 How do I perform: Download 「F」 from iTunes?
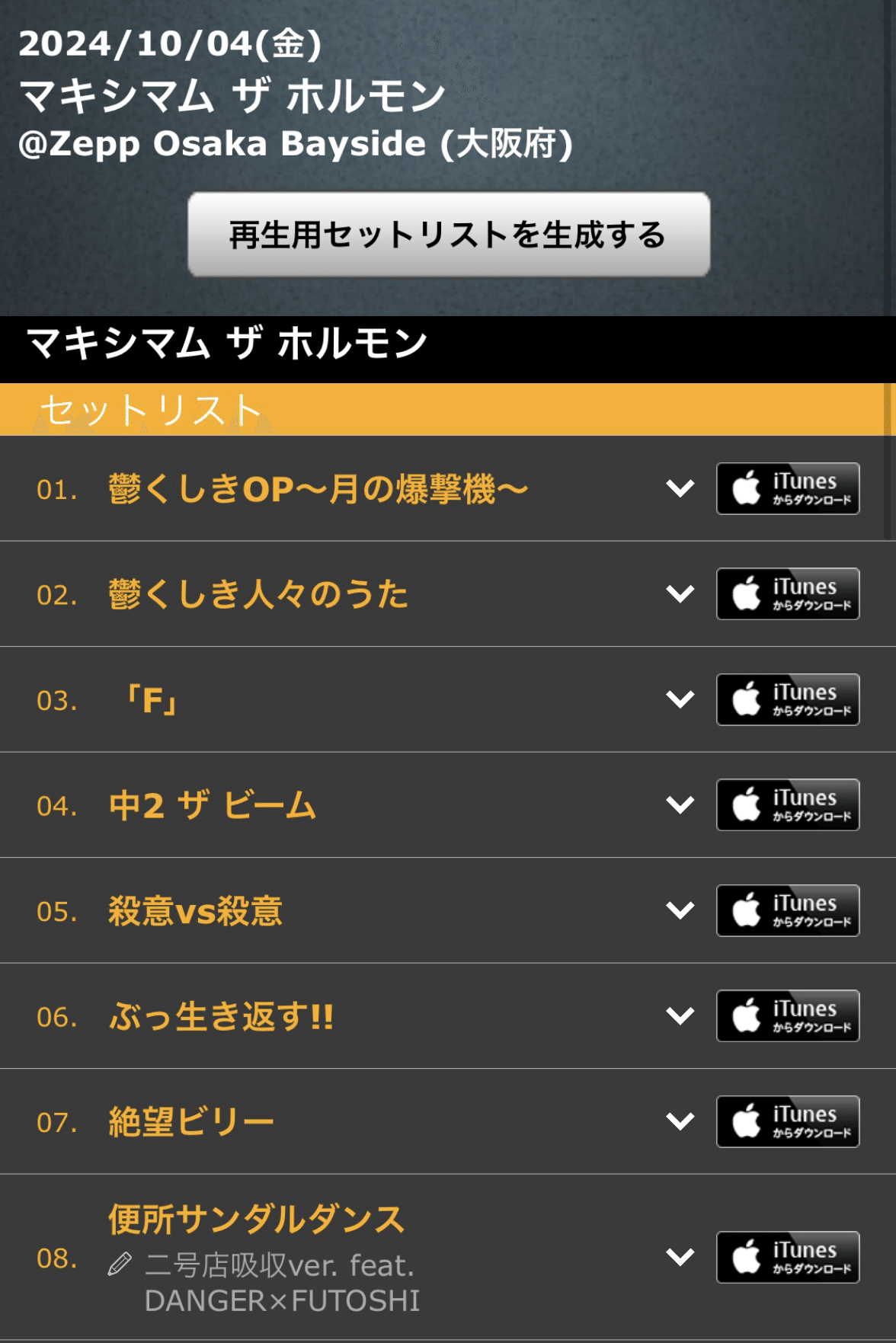point(788,699)
